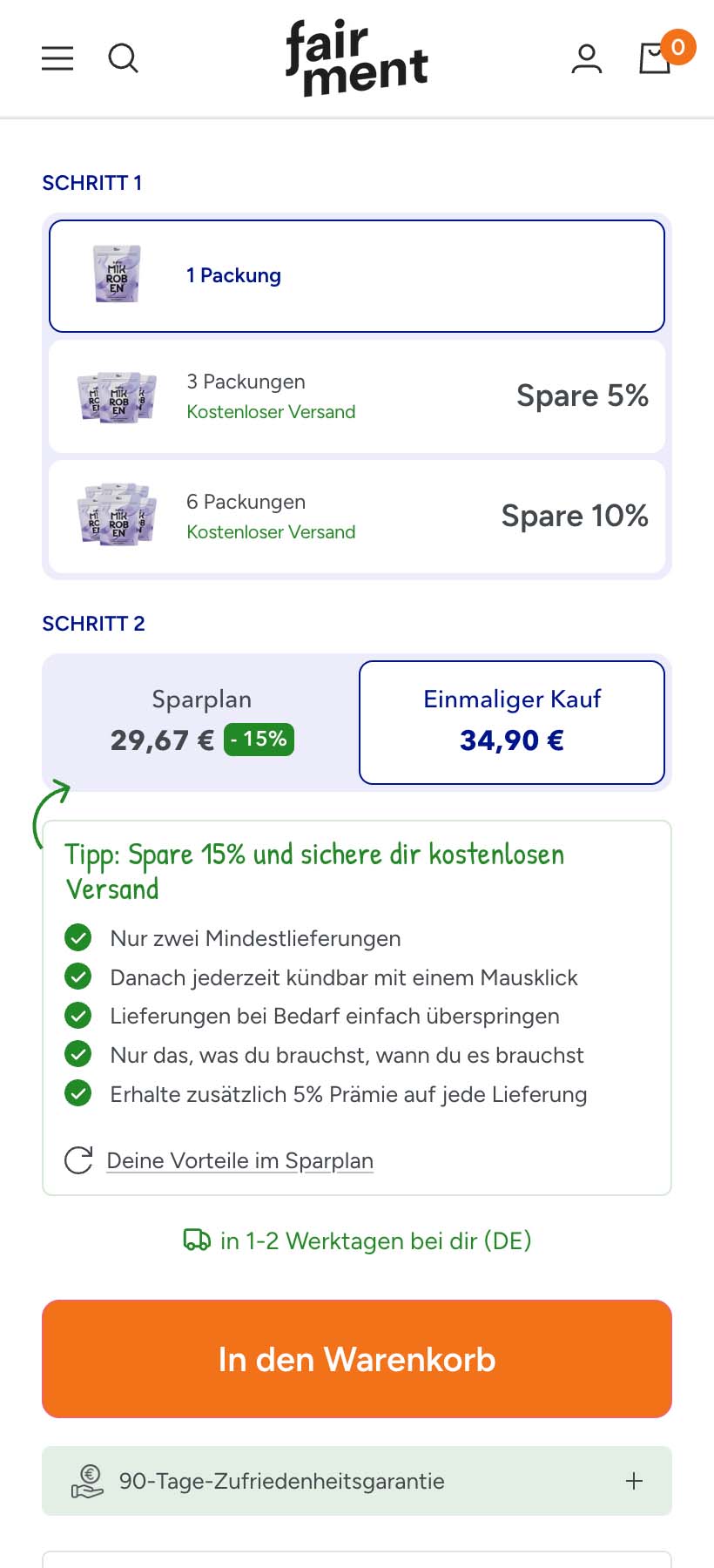This screenshot has height=1568, width=714.
Task: Click the cart badge showing 0 items
Action: coord(677,49)
